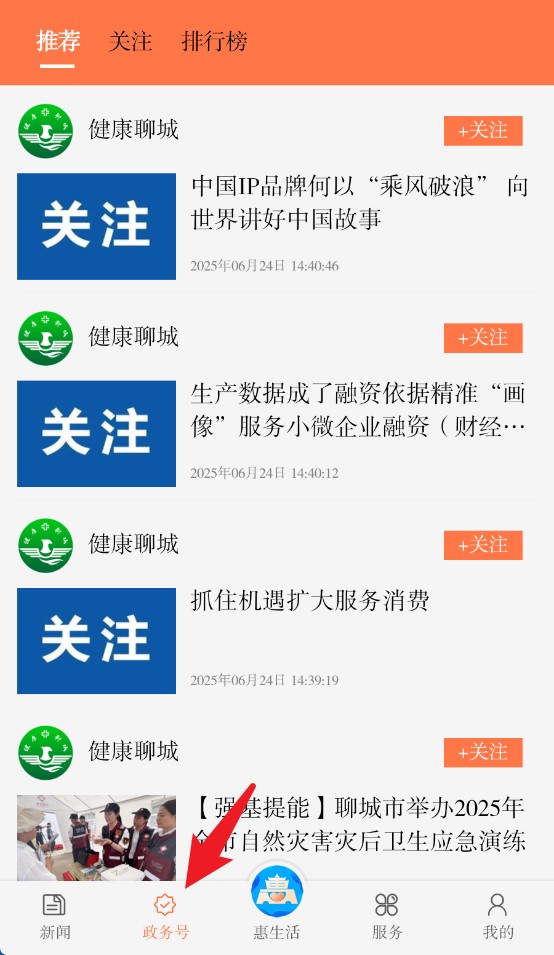Open the 排行榜 tab
Screen dimensions: 554x955
[214, 41]
